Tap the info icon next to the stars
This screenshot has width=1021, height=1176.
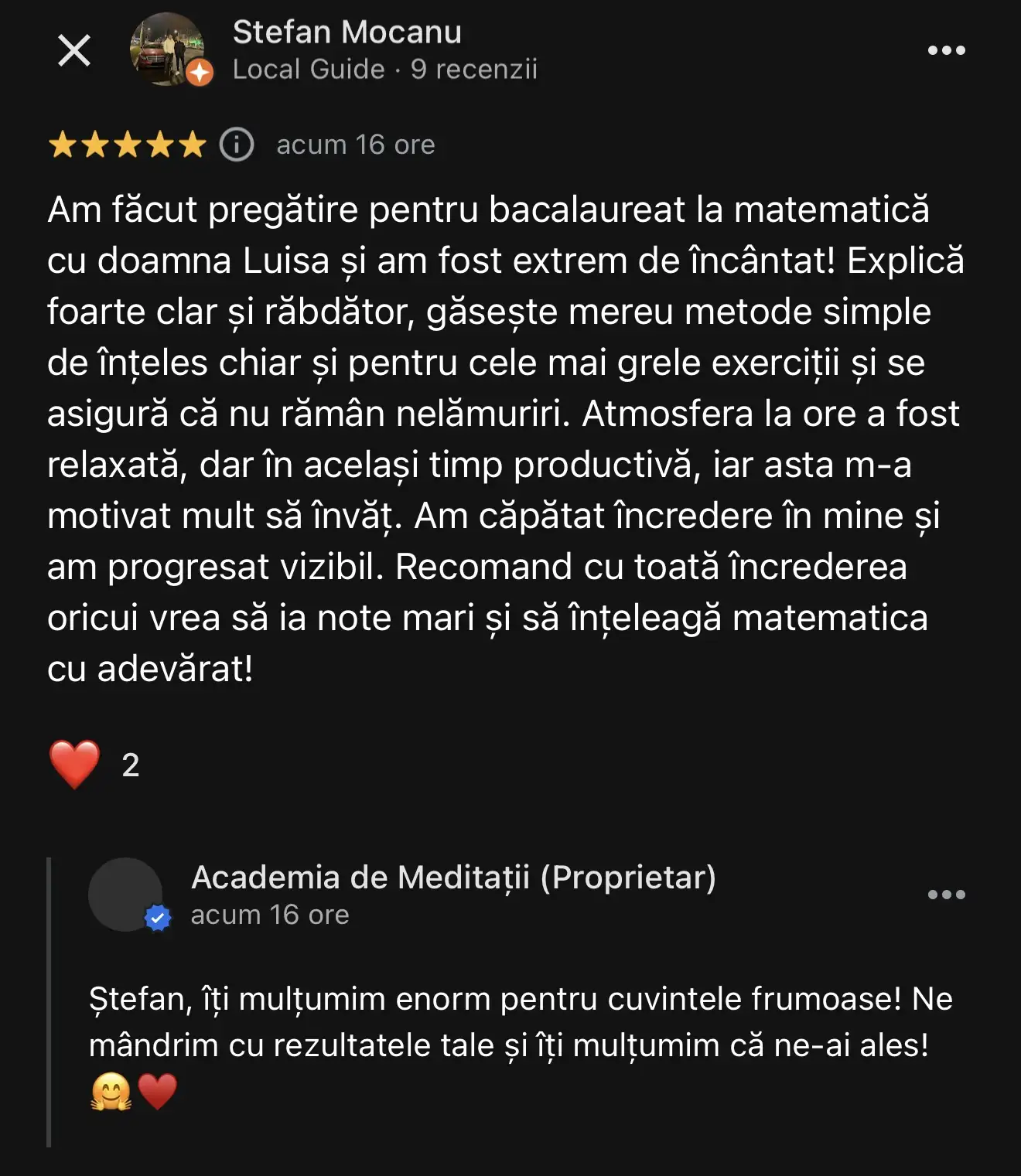point(237,145)
